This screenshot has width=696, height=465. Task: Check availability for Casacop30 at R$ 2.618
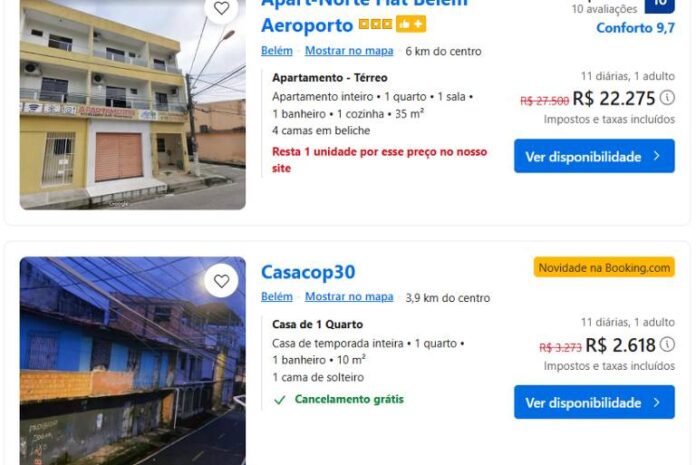594,402
